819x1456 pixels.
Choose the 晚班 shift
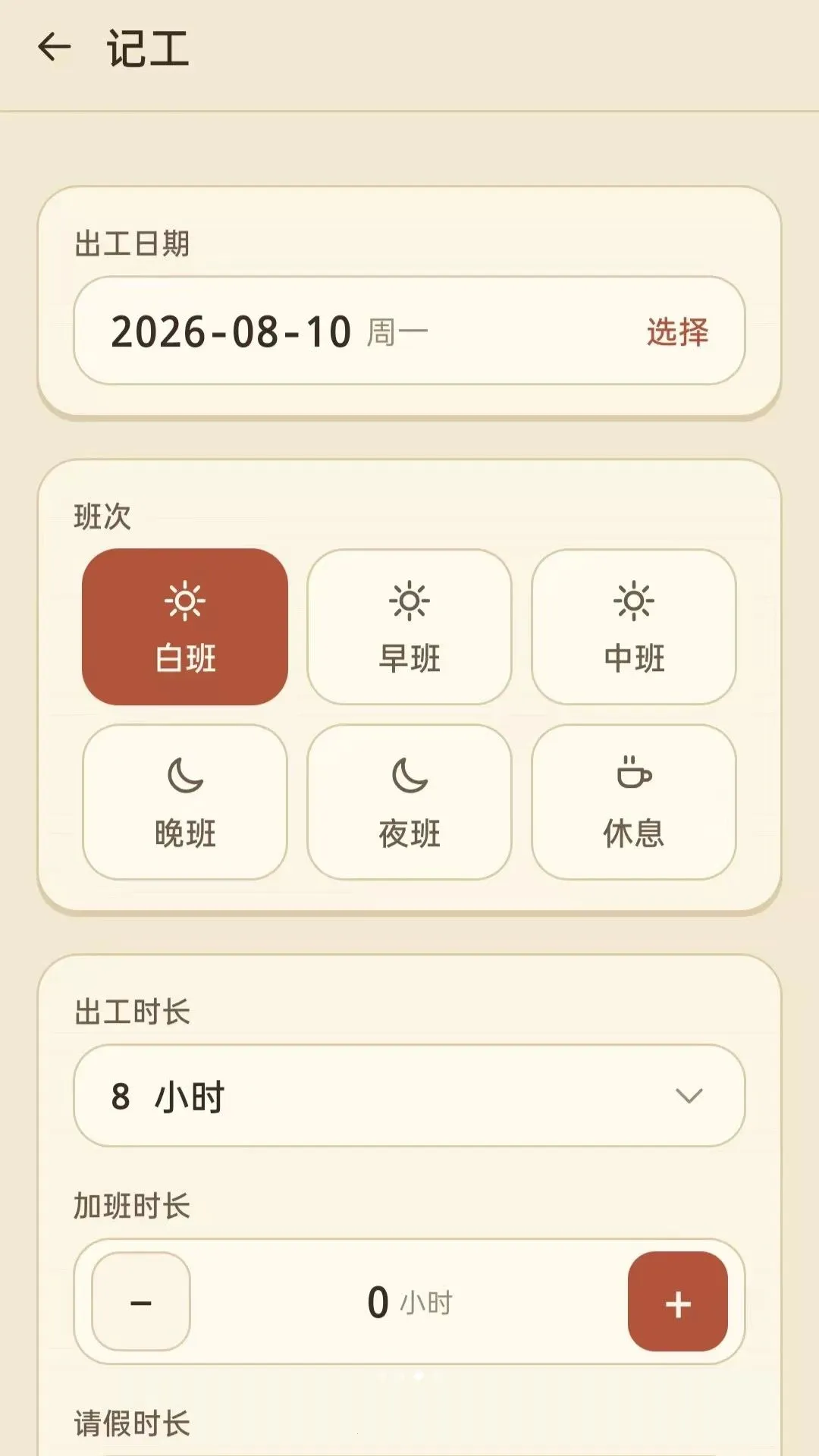185,802
